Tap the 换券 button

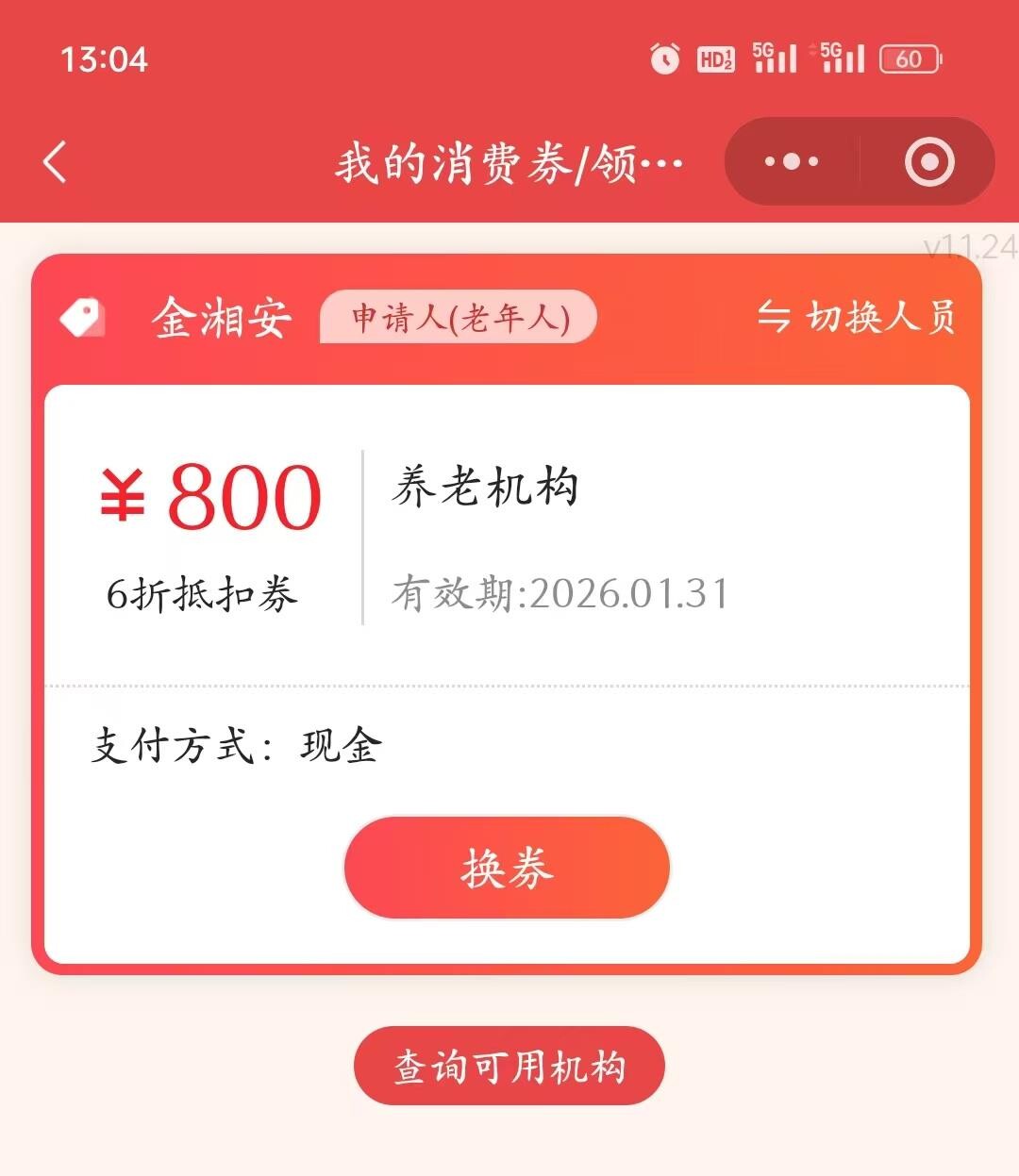coord(507,868)
